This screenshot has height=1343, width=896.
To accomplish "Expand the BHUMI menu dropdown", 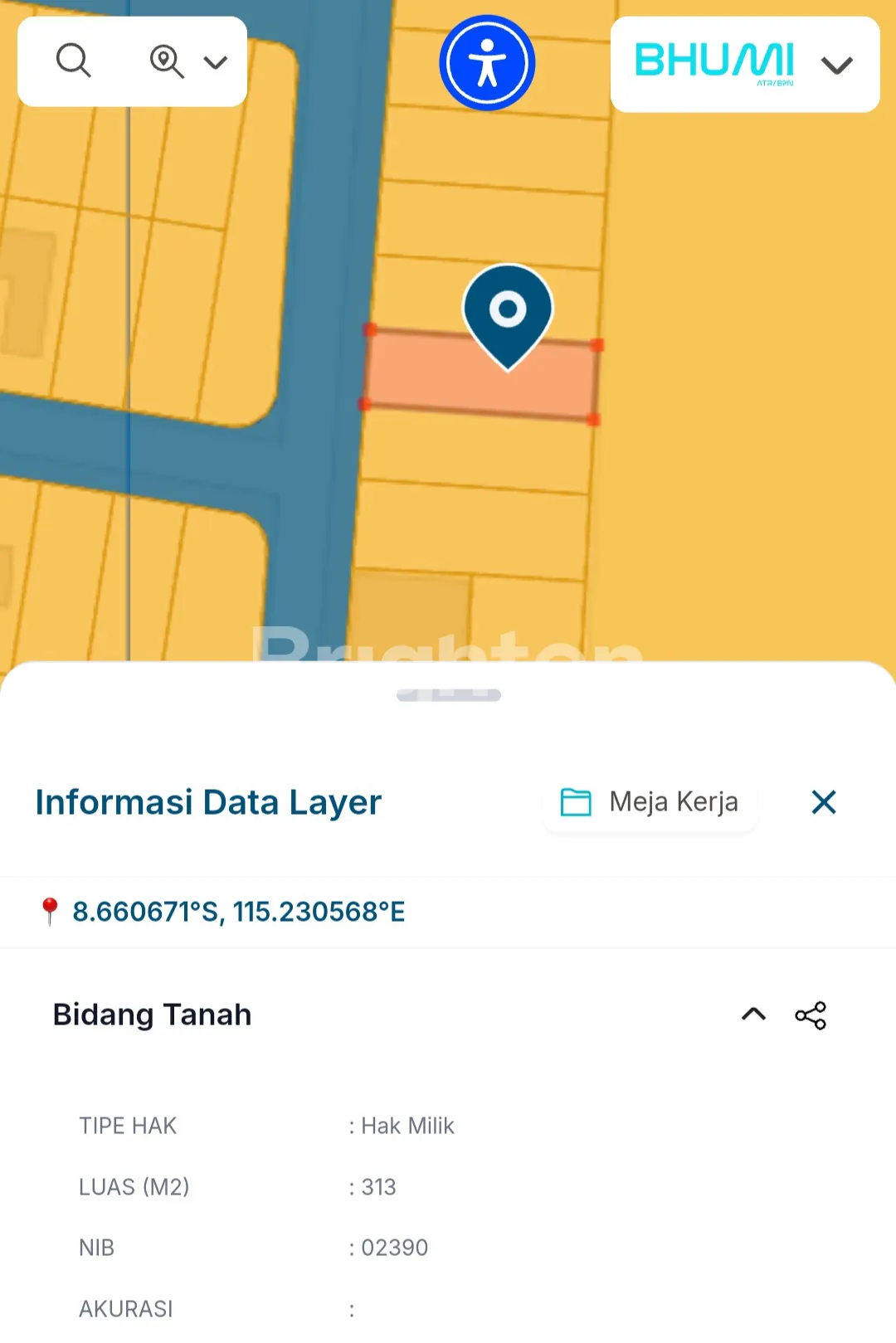I will pos(835,65).
